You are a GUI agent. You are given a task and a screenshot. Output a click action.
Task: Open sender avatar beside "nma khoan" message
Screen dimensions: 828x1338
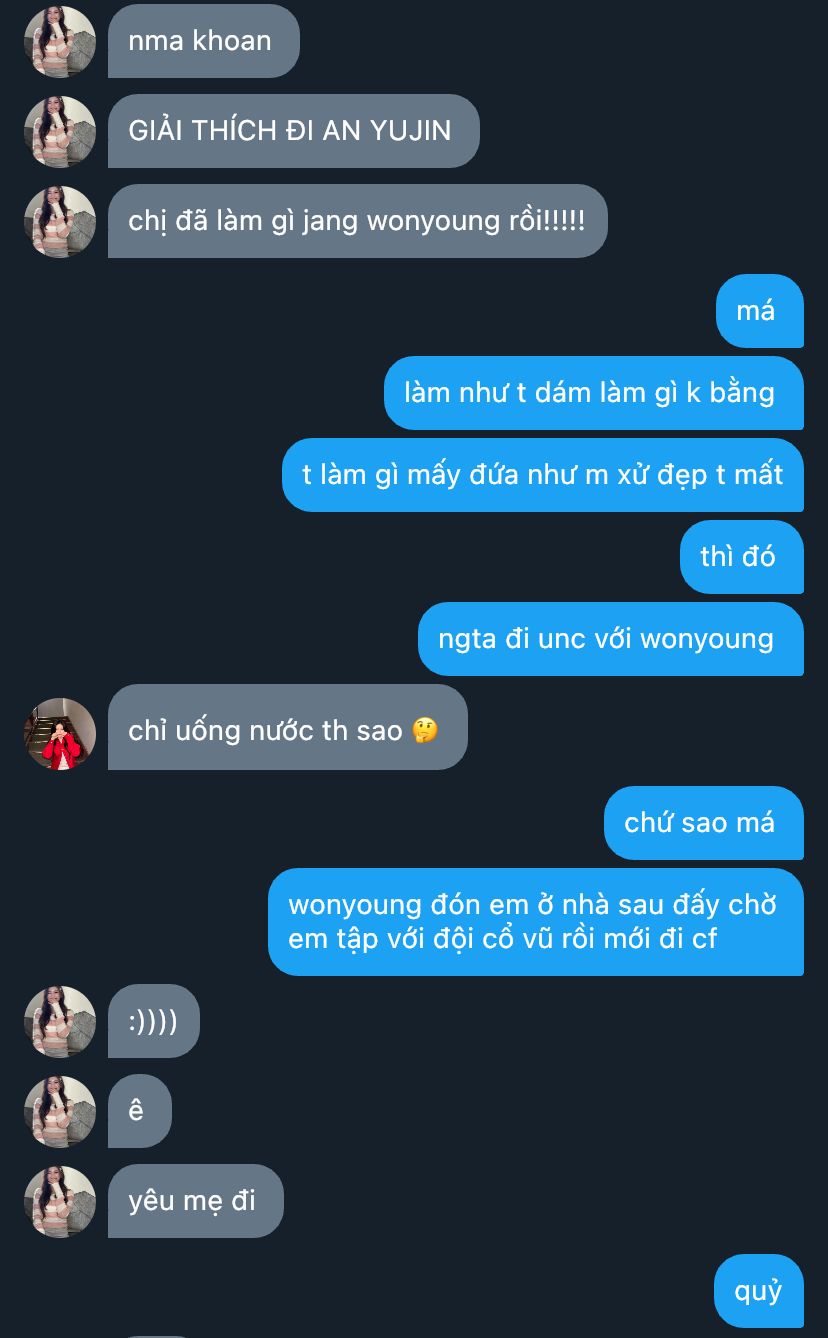point(60,42)
